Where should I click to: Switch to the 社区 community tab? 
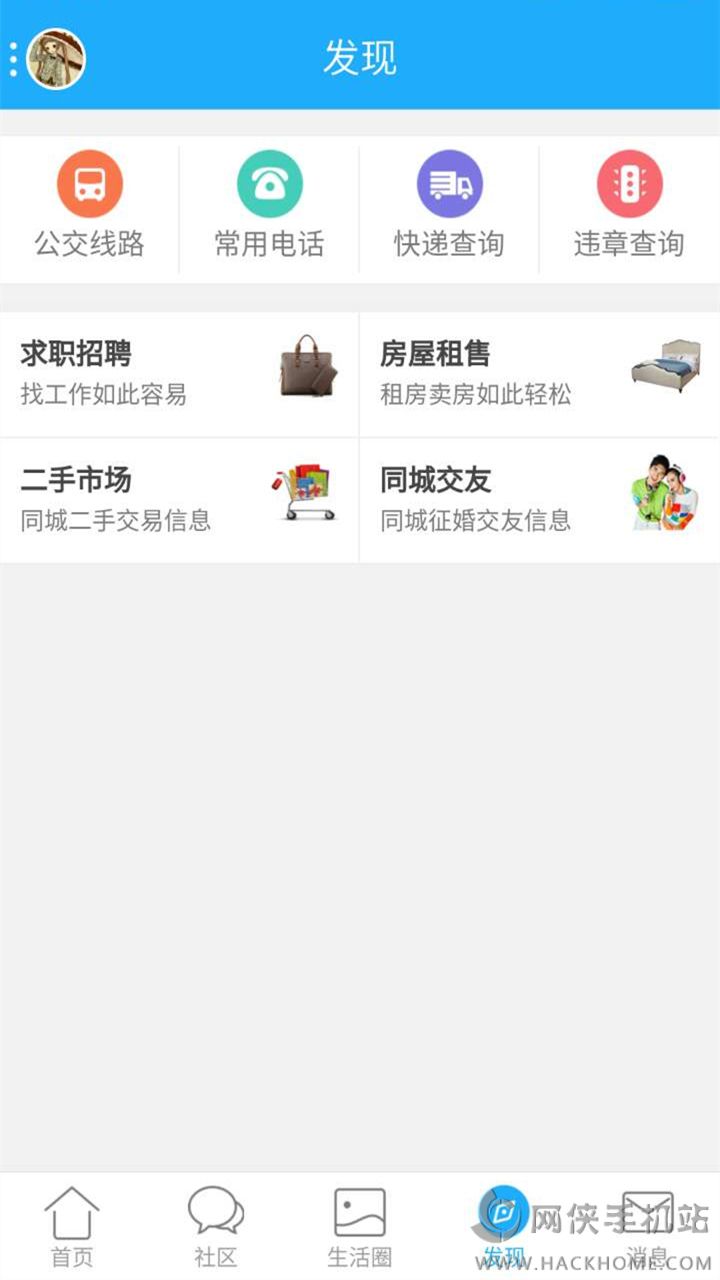[216, 1226]
